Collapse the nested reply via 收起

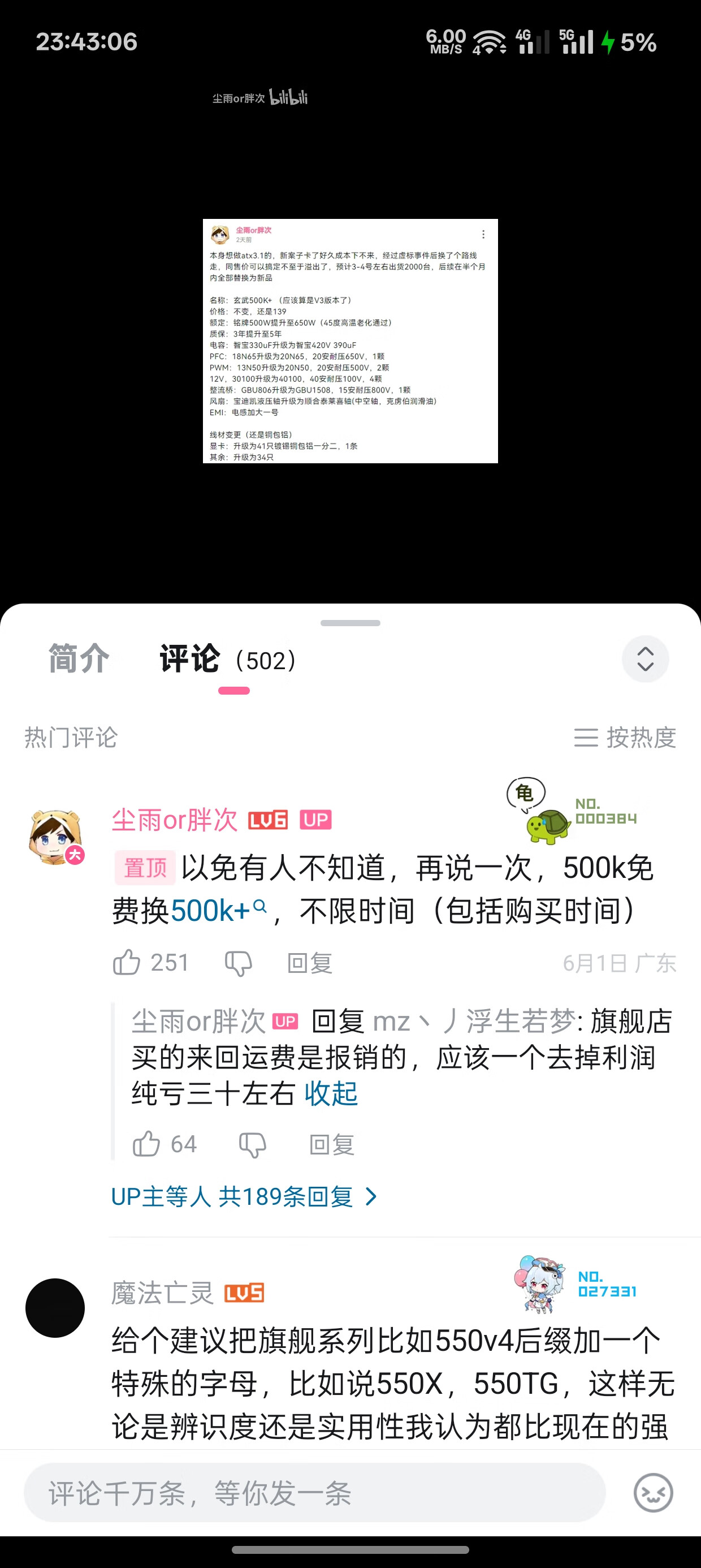coord(330,1094)
